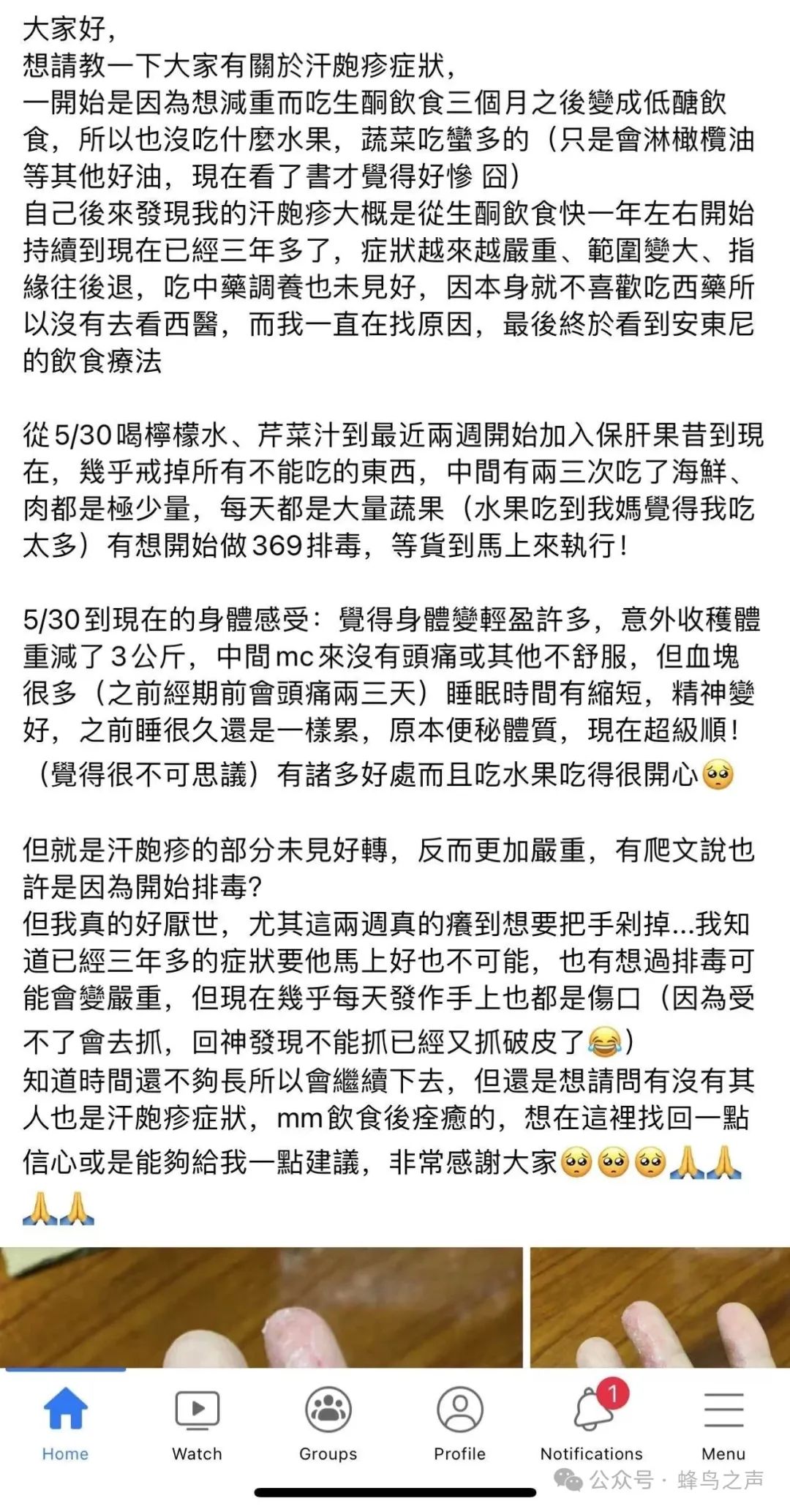Viewport: 790px width, 1512px height.
Task: Open the Profile tab
Action: point(460,1425)
